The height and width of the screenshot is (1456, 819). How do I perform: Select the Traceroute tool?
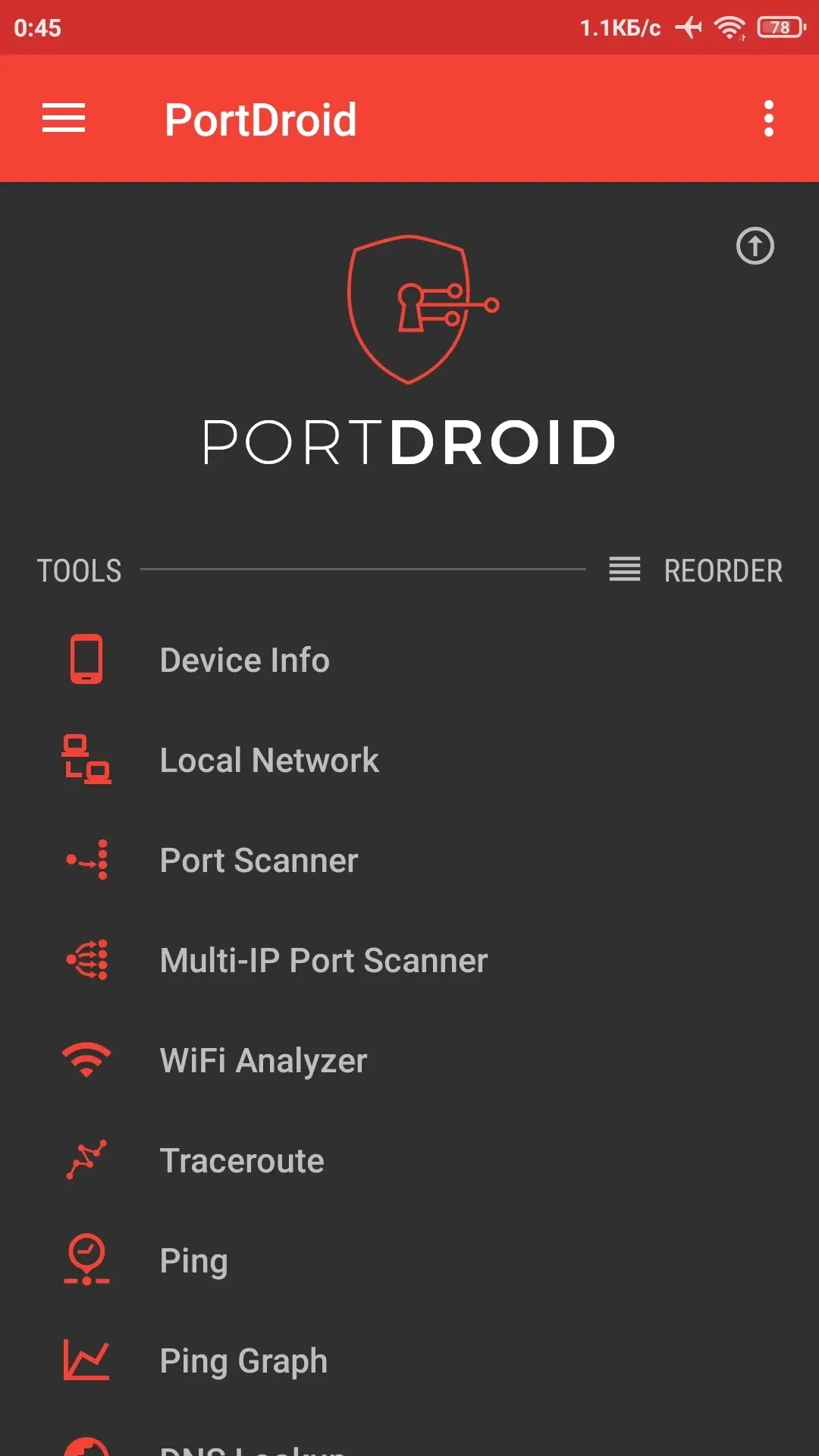(x=409, y=1160)
